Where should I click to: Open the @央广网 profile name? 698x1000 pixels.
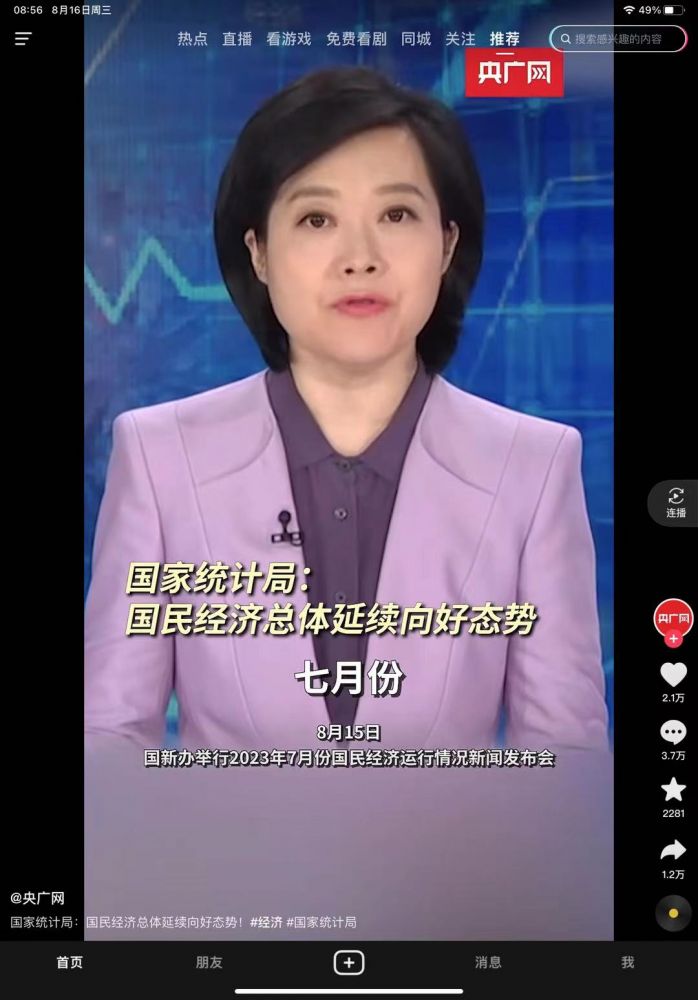[x=37, y=898]
